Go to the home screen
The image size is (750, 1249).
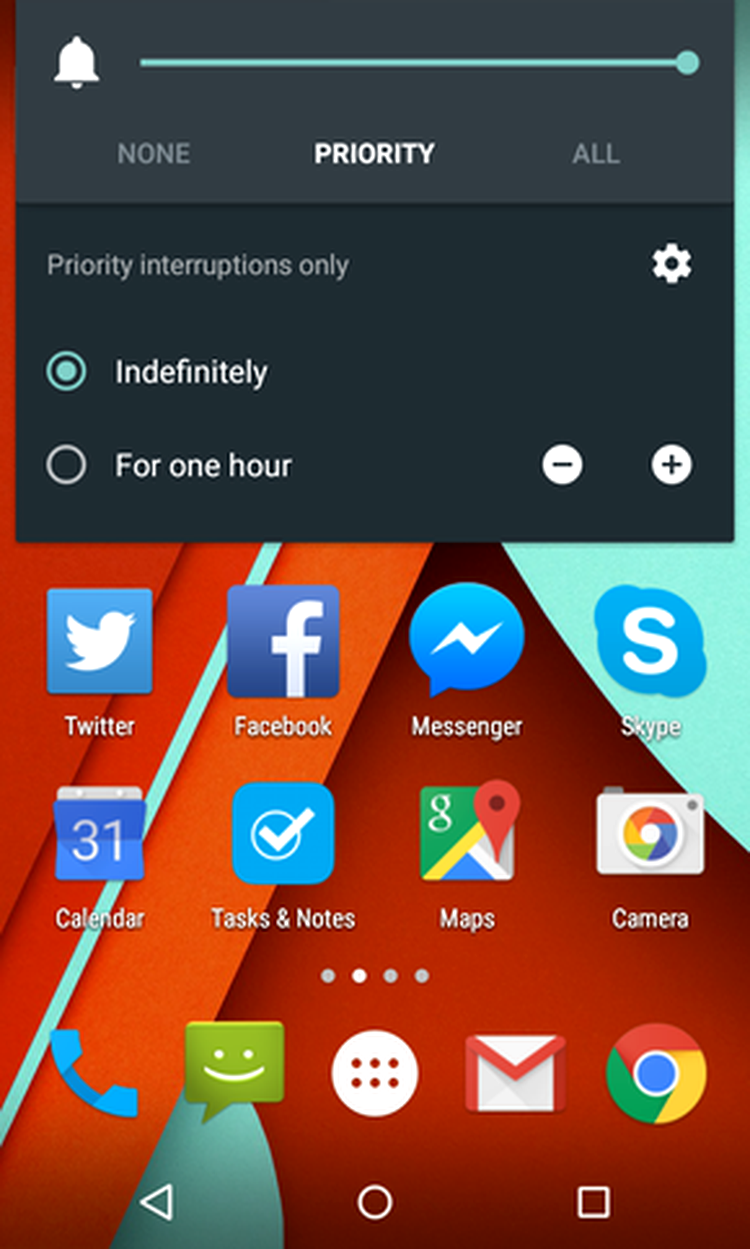click(375, 1202)
